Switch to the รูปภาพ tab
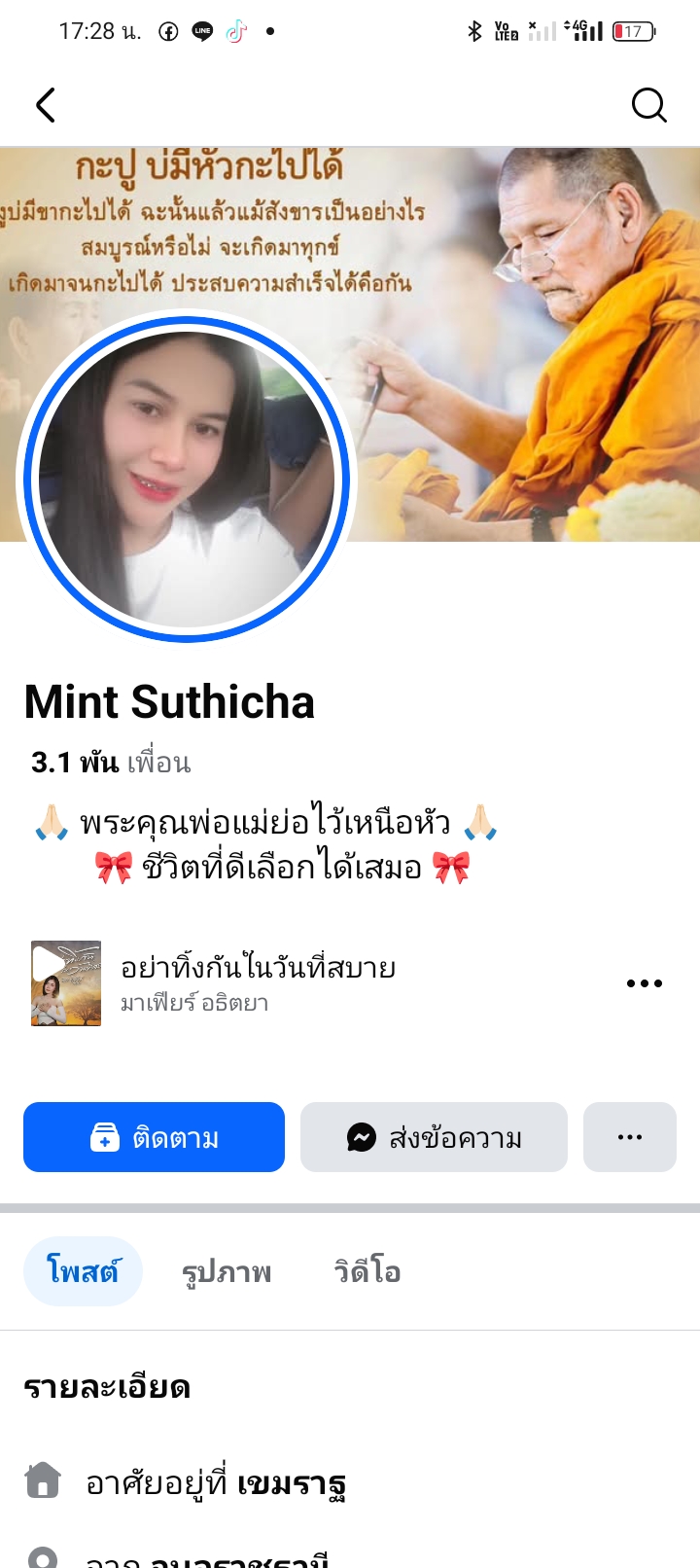This screenshot has width=700, height=1568. pos(227,1272)
